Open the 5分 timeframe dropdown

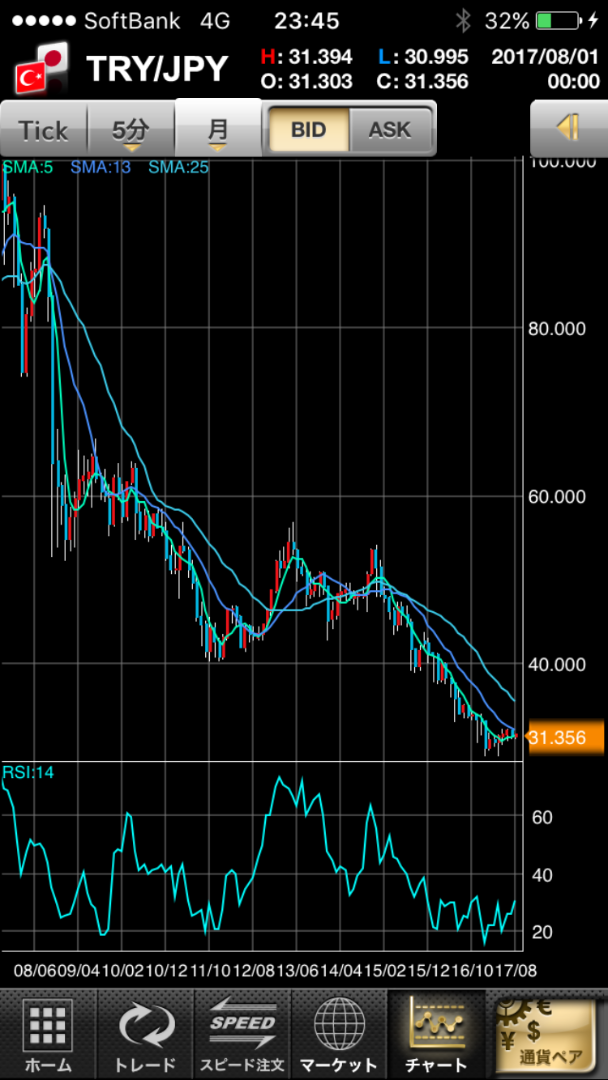[132, 129]
